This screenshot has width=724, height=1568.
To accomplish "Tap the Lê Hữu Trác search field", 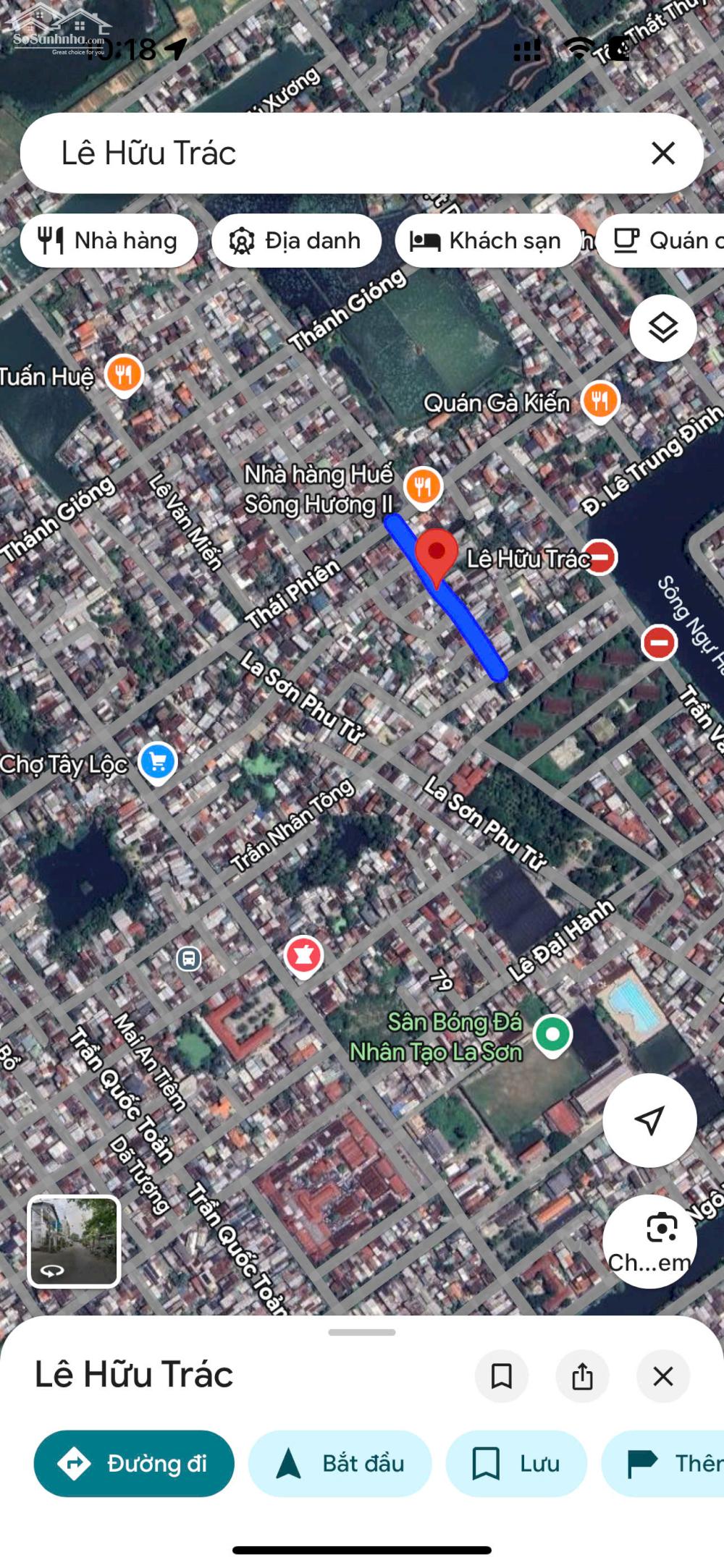I will pyautogui.click(x=326, y=153).
